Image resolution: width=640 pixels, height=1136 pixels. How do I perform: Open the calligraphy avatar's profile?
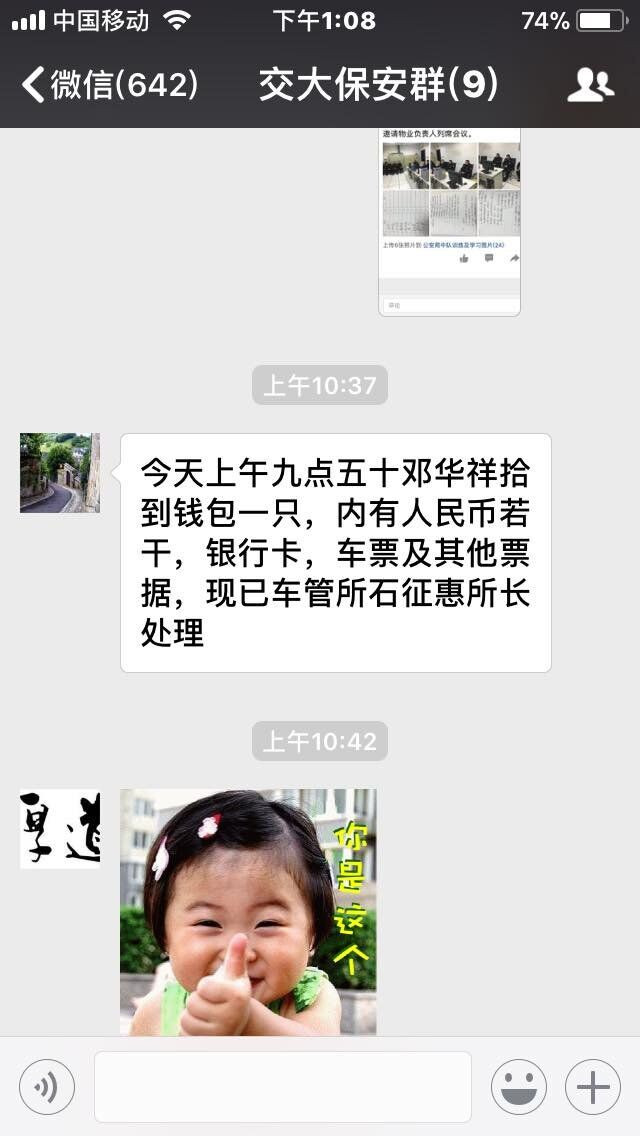[60, 829]
